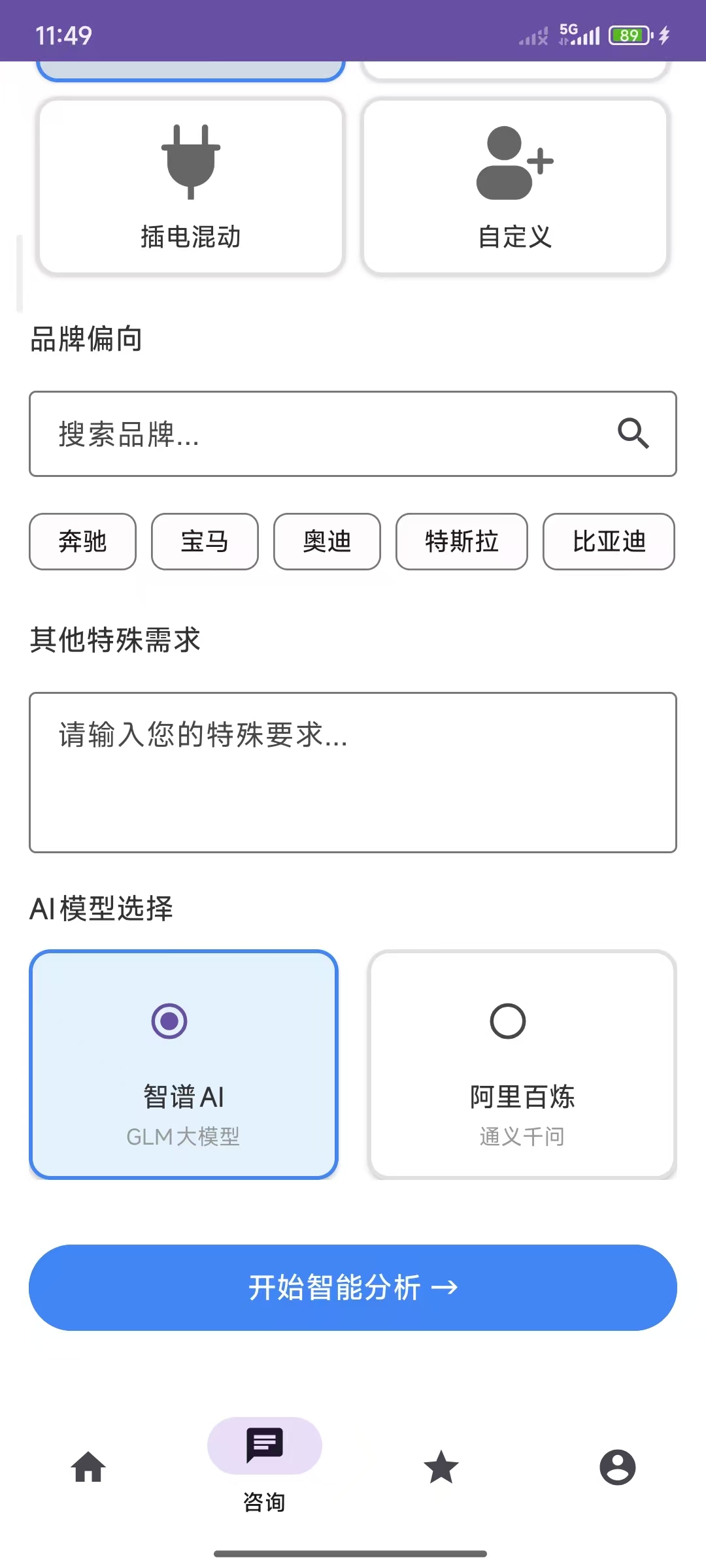
Task: Pick the 宝马 brand chip
Action: 205,542
